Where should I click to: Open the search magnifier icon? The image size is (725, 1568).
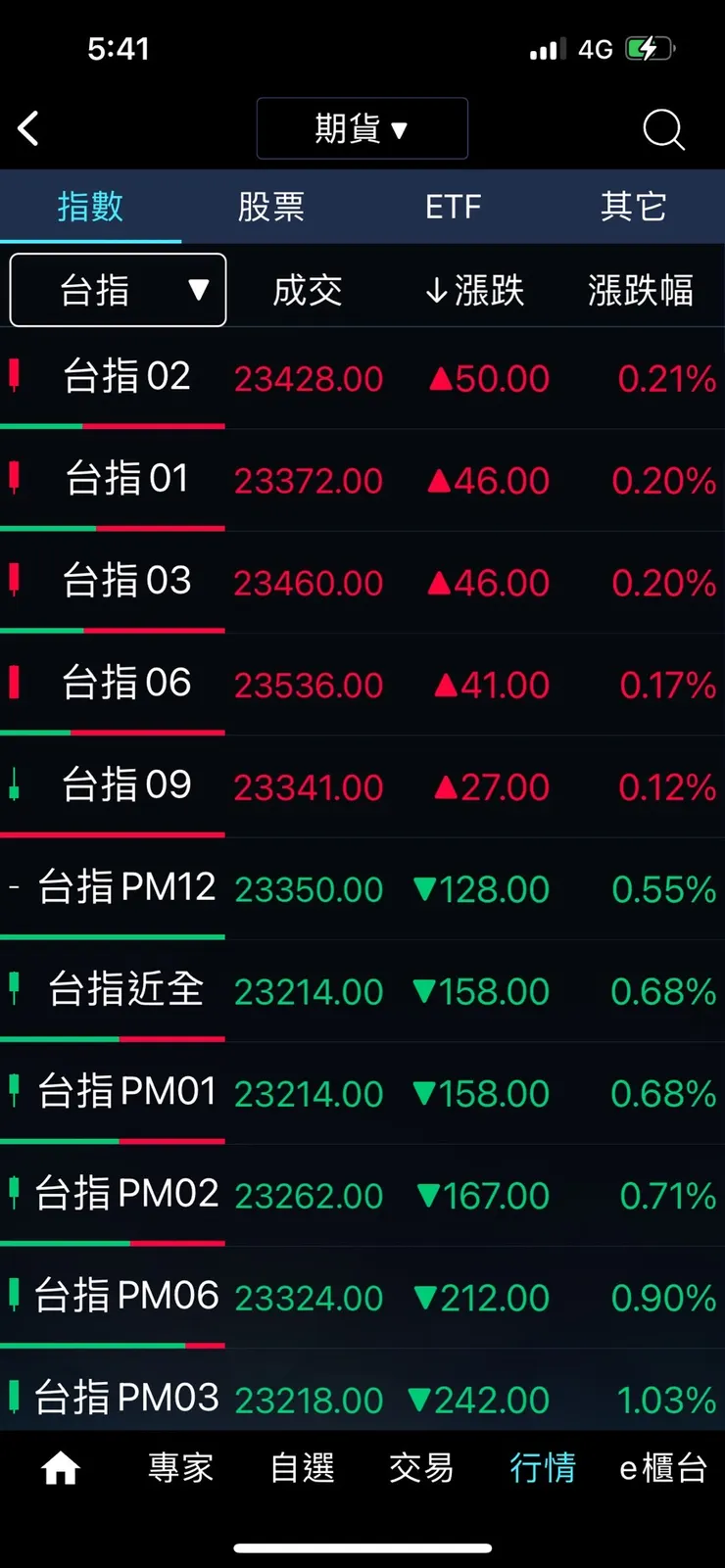click(x=663, y=130)
